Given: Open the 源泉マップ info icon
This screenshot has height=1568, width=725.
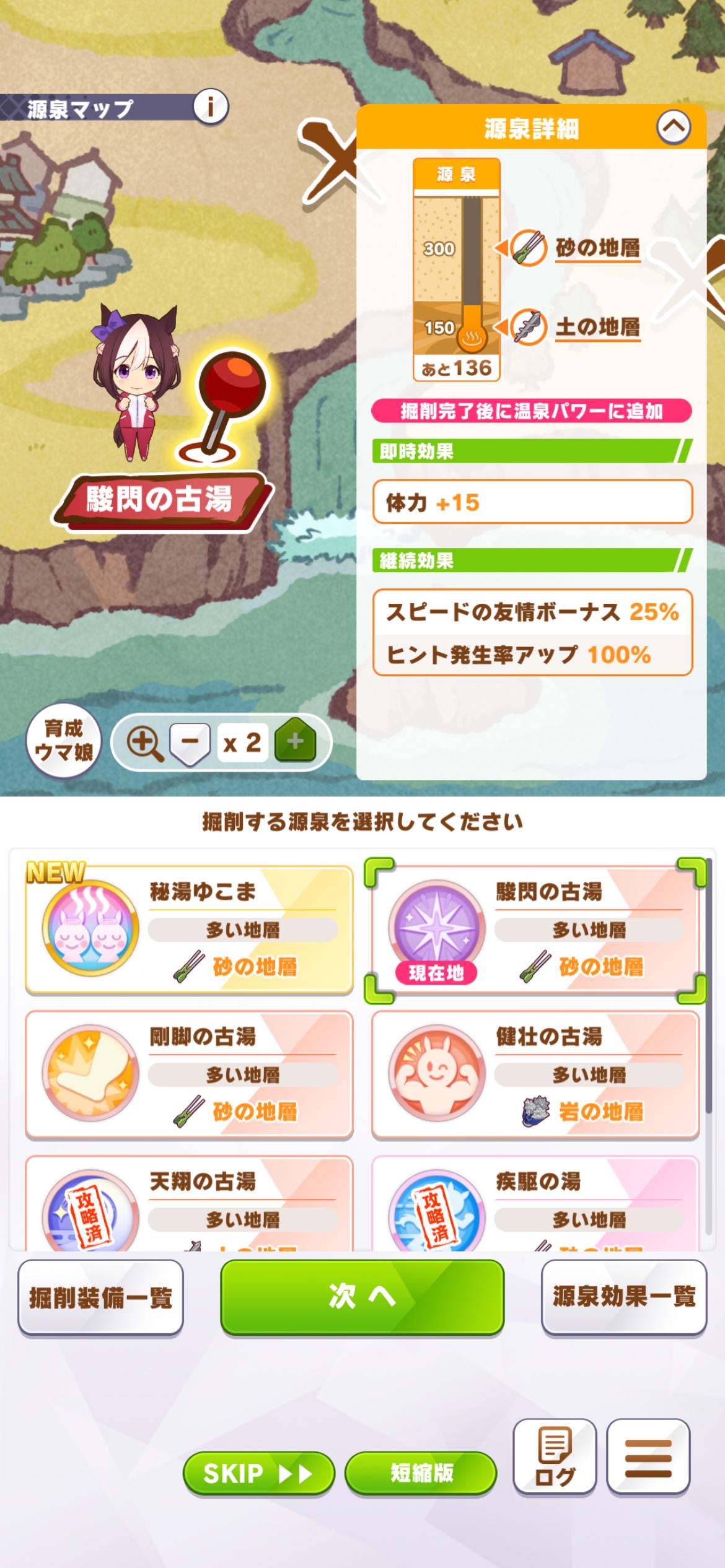Looking at the screenshot, I should point(210,108).
